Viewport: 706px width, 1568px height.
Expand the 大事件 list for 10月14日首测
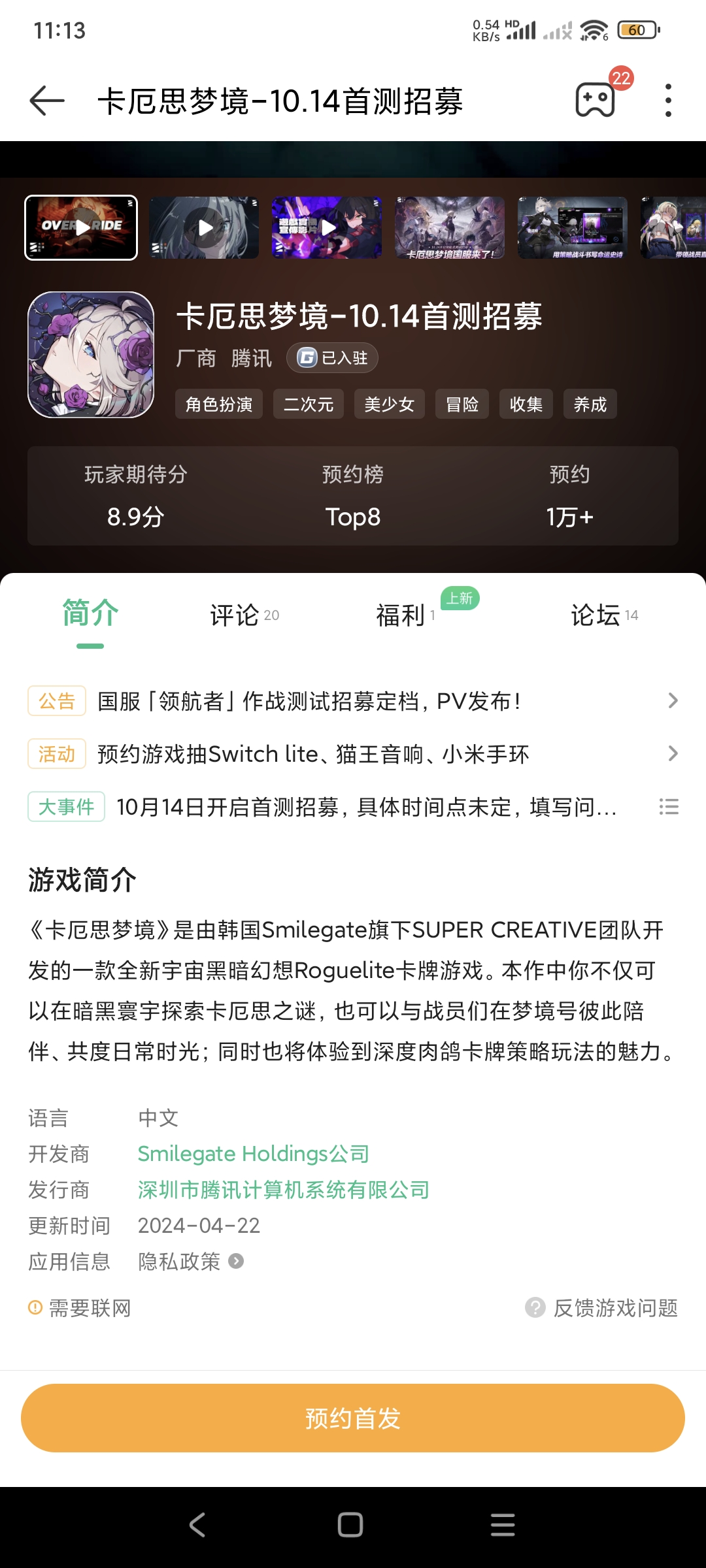(668, 807)
